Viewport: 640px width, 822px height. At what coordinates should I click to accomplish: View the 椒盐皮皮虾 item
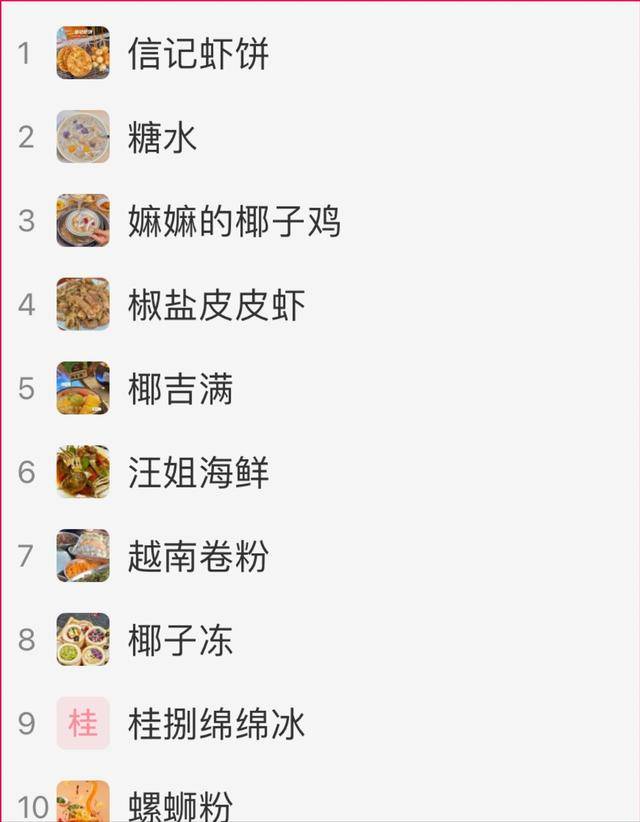coord(216,305)
